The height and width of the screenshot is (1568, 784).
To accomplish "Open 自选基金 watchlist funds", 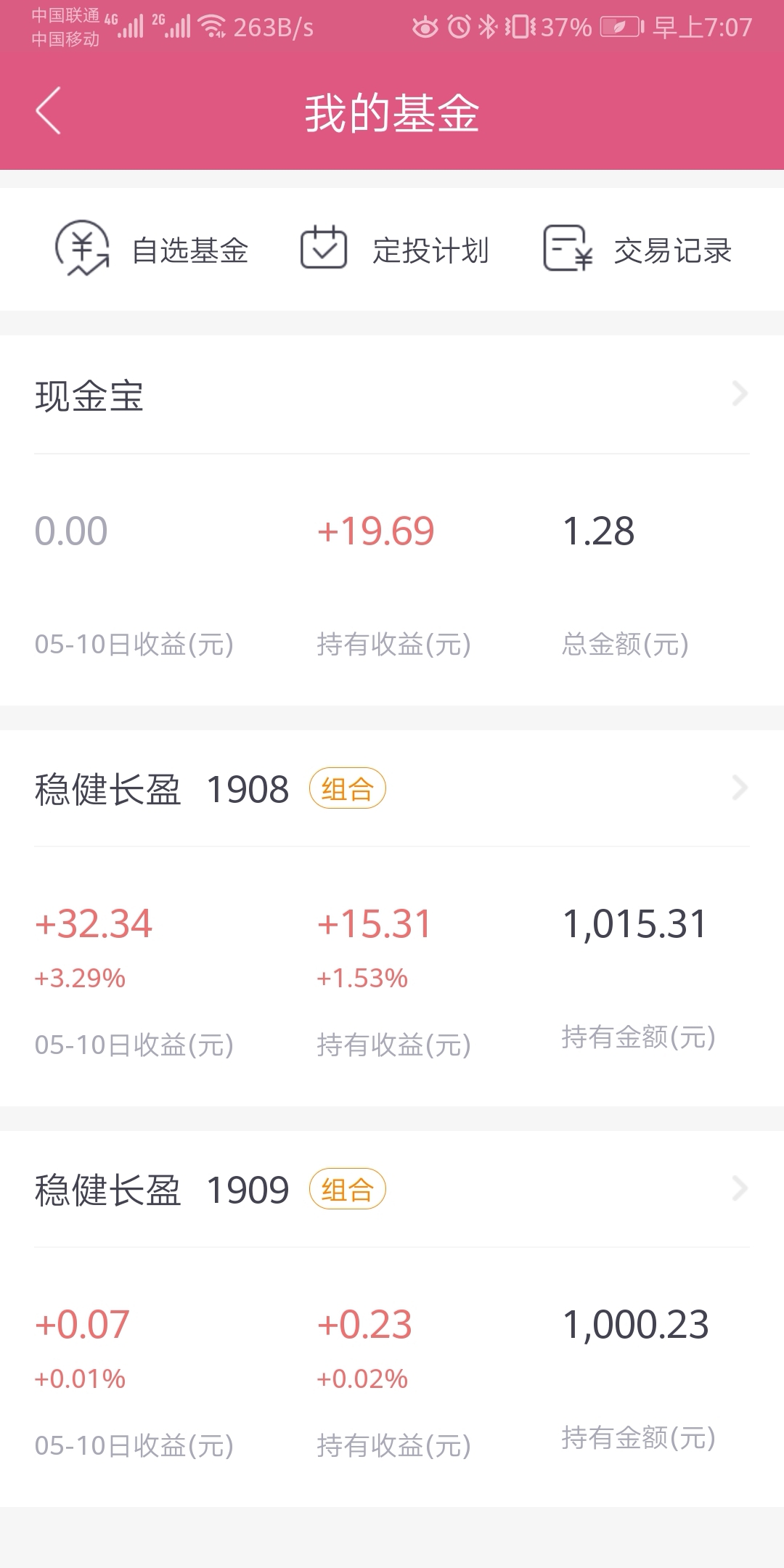I will click(152, 250).
